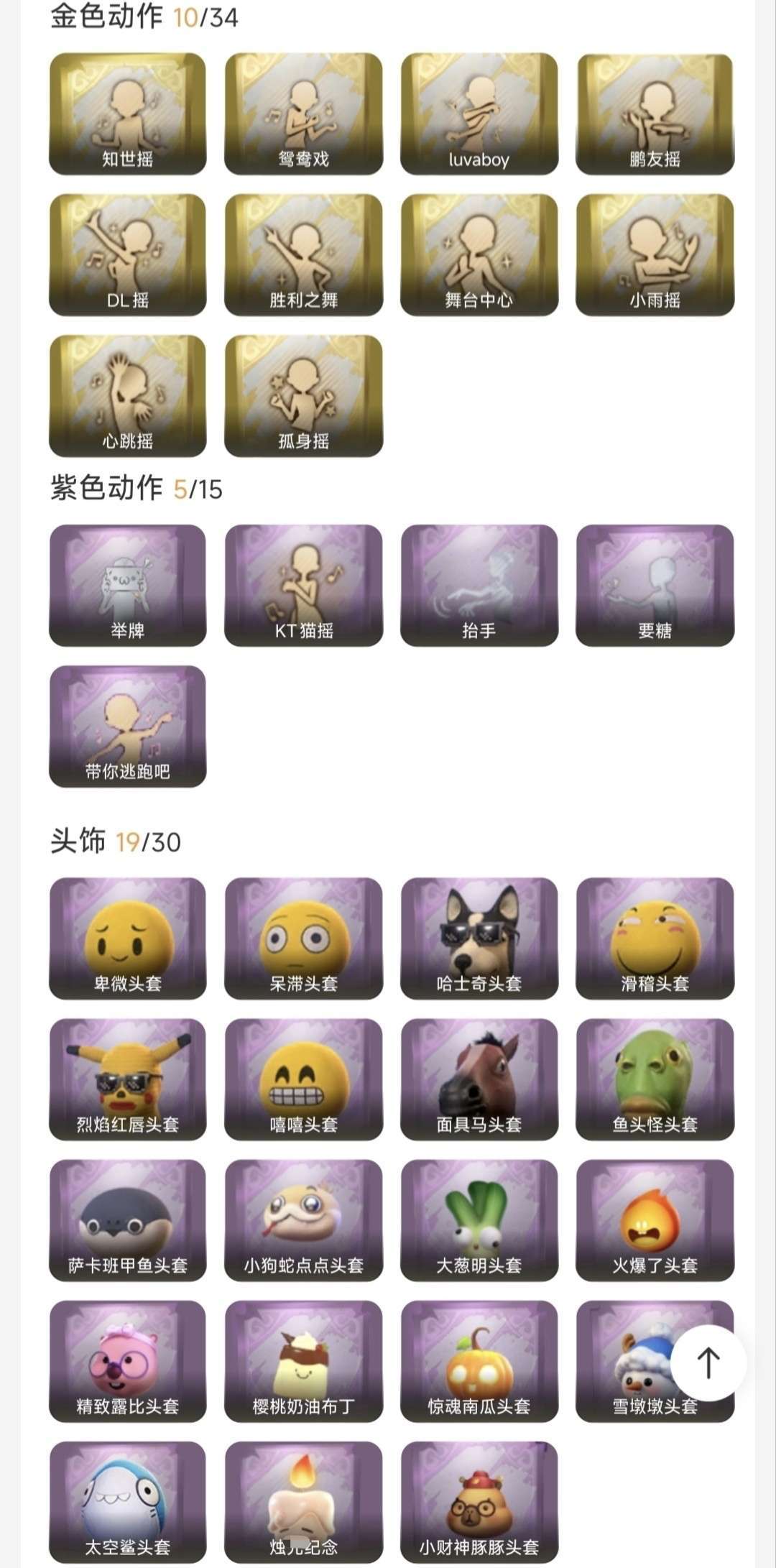Open the 哈士奇头套 headgear tile
Viewport: 776px width, 1568px height.
tap(479, 938)
